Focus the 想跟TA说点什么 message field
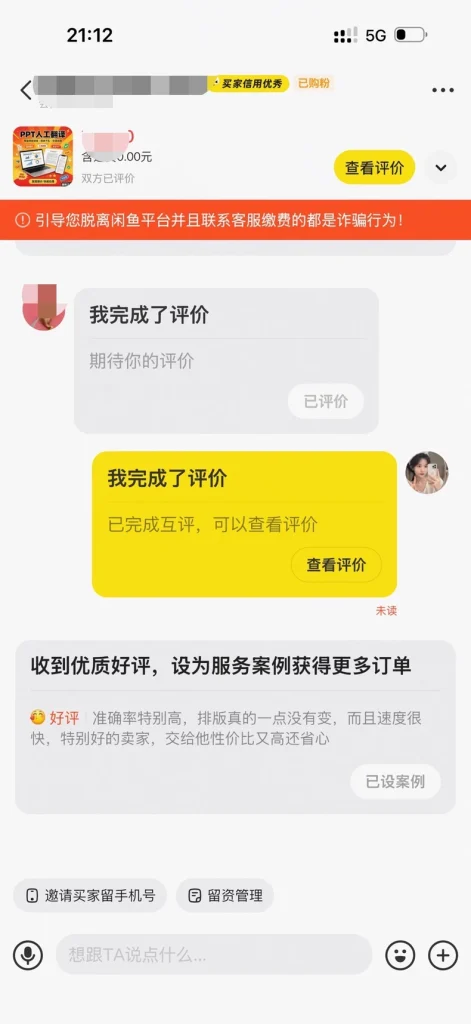The height and width of the screenshot is (1024, 471). 214,955
